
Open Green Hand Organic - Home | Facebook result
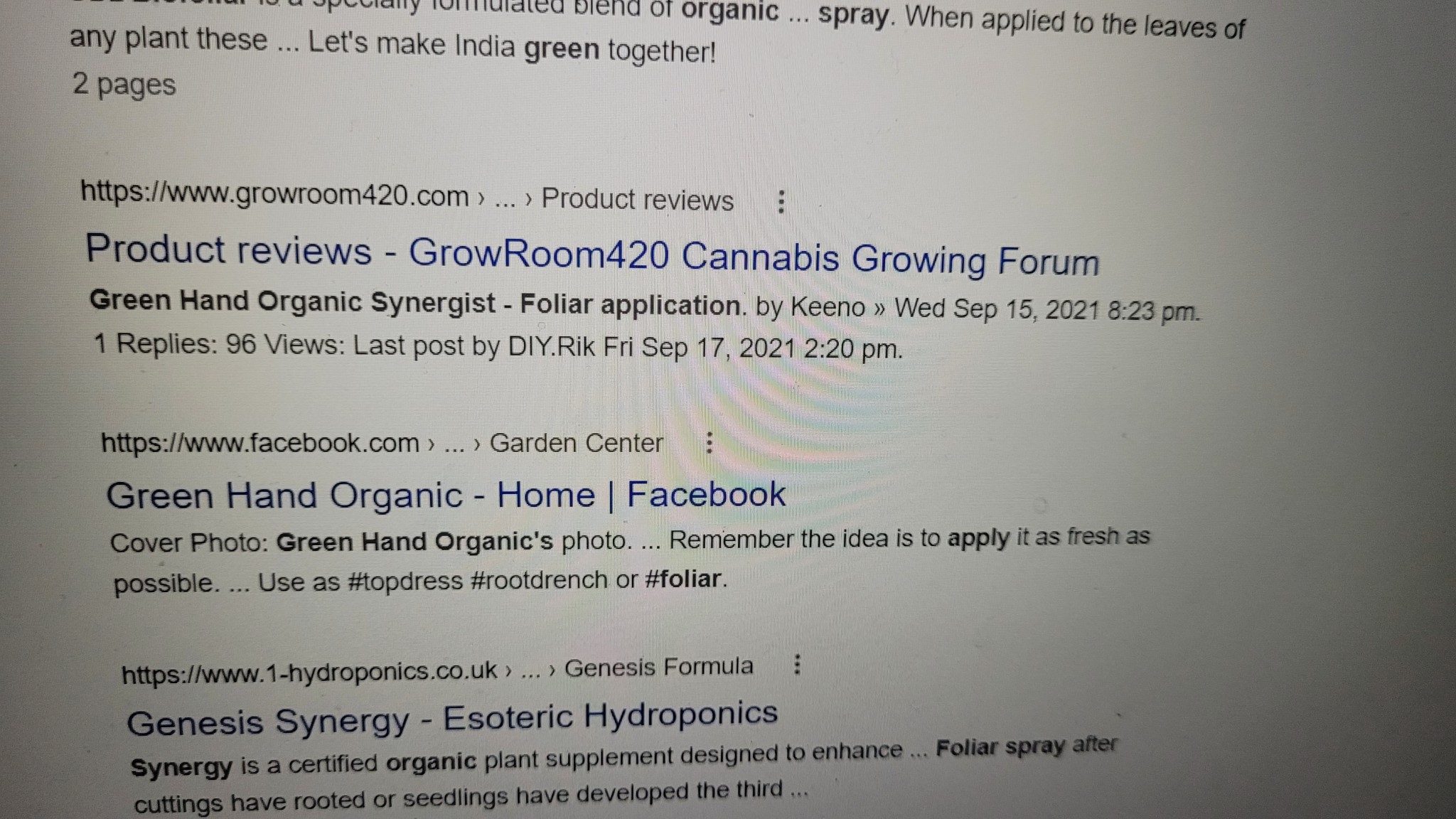(x=446, y=495)
